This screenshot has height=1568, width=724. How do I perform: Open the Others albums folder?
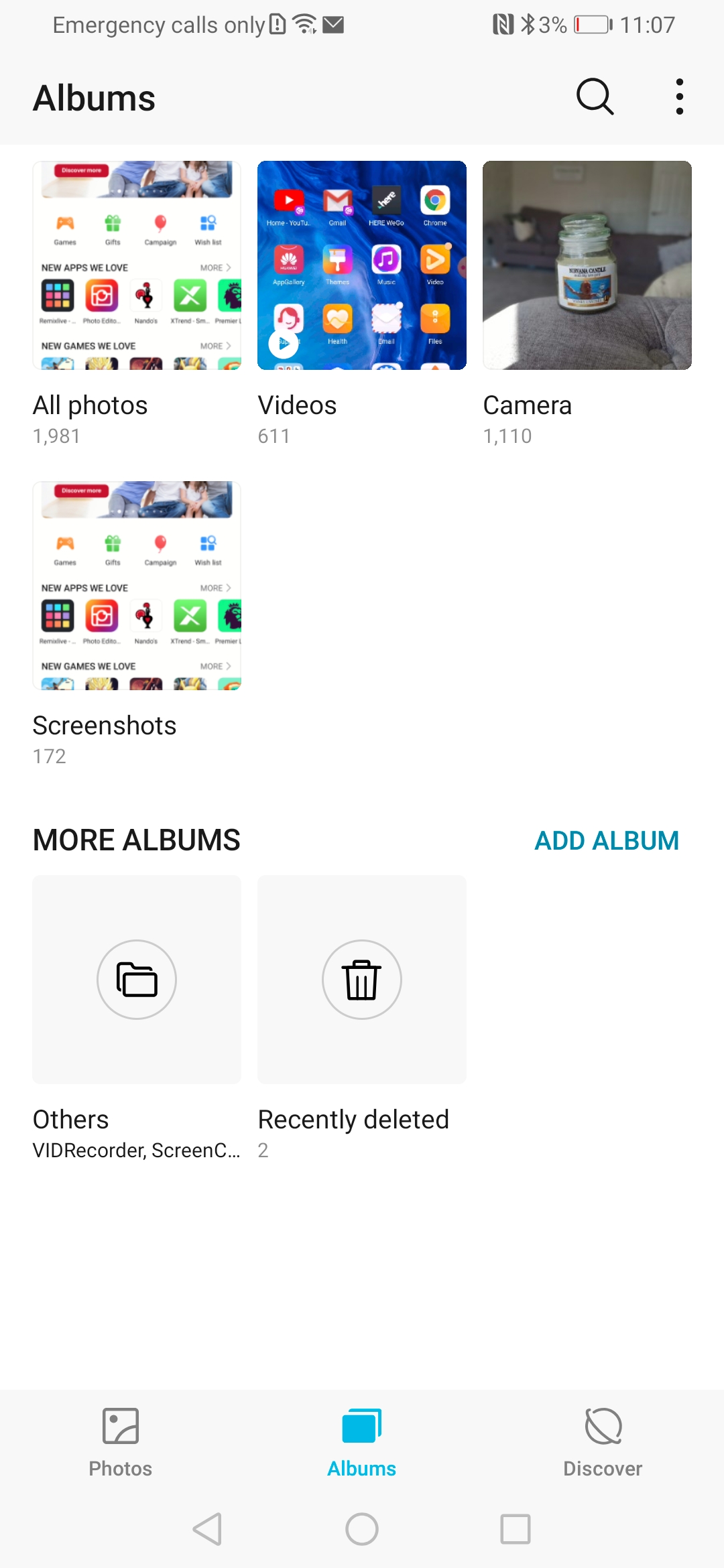pos(137,980)
